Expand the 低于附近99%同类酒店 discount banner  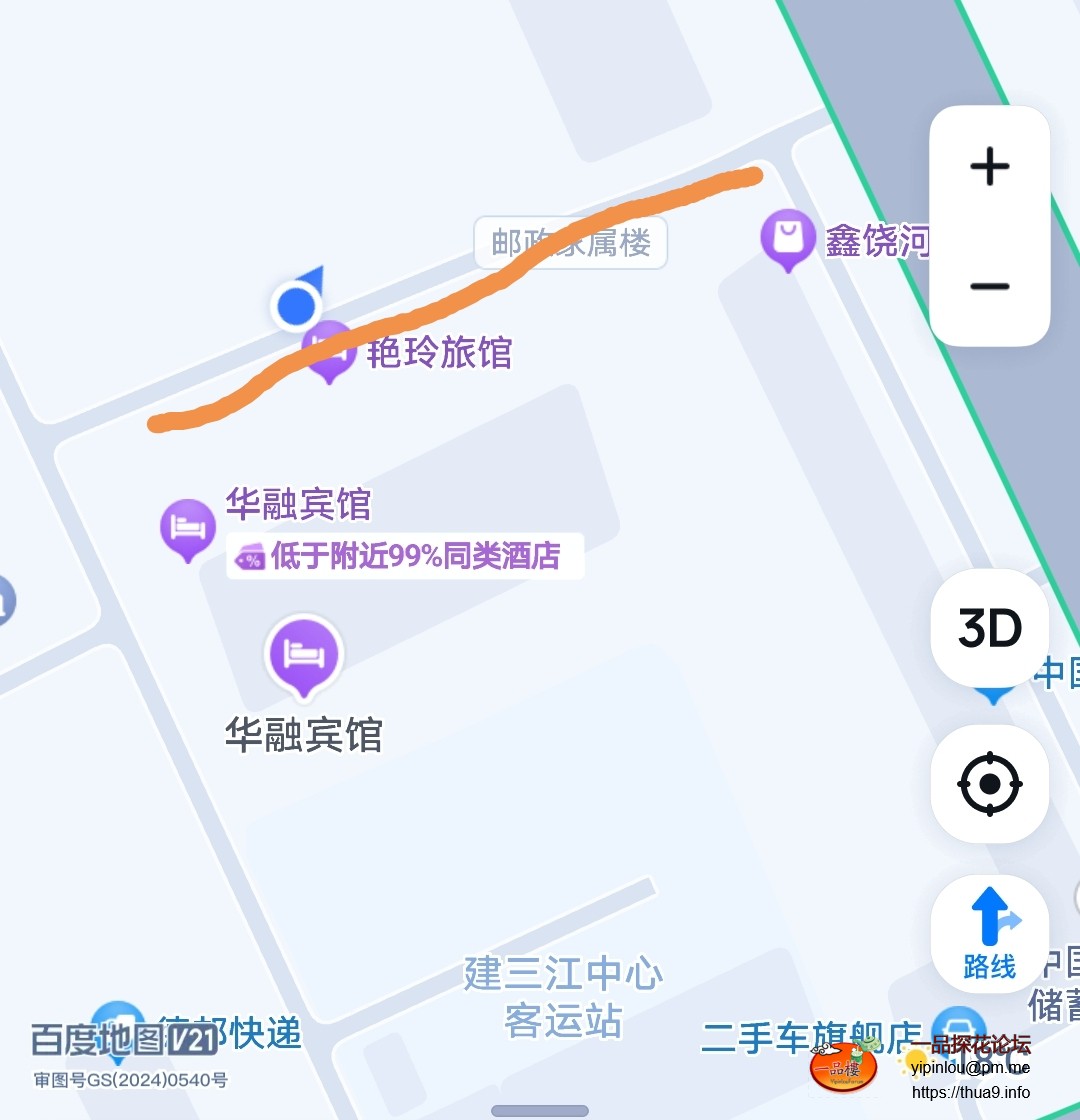(404, 556)
